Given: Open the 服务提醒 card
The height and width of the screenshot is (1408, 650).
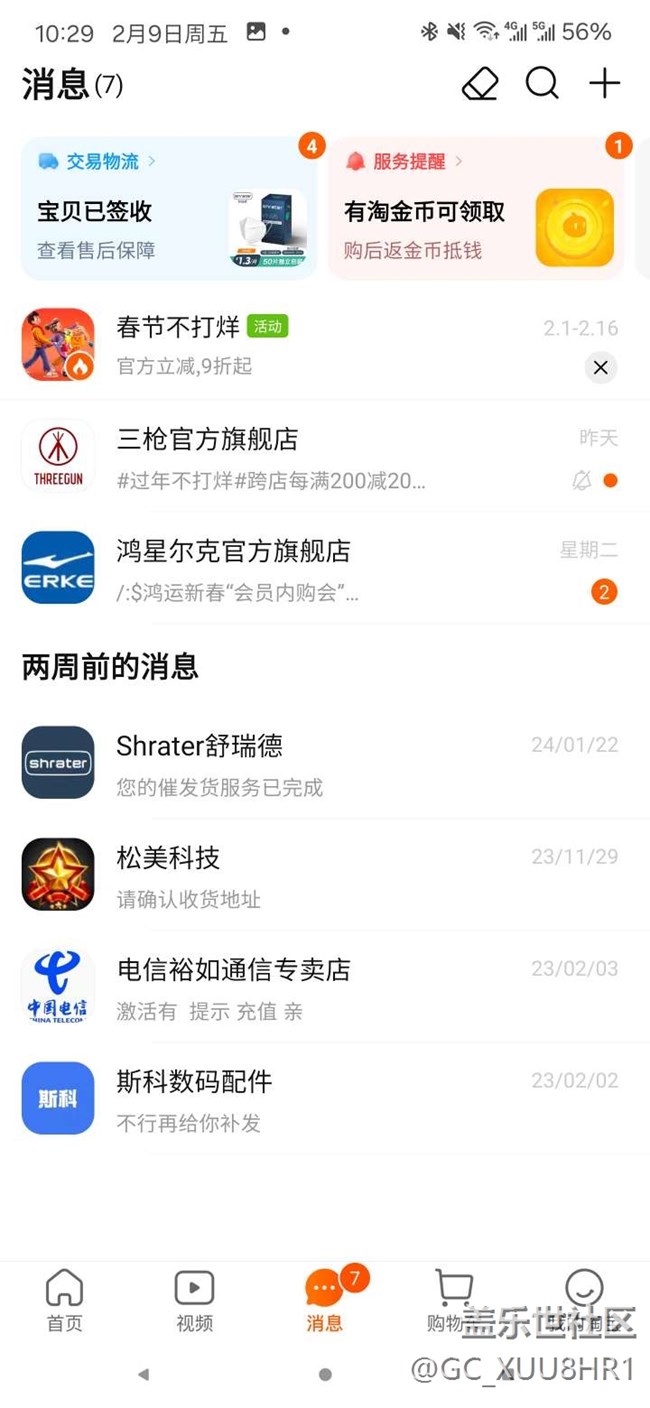Looking at the screenshot, I should click(x=476, y=208).
